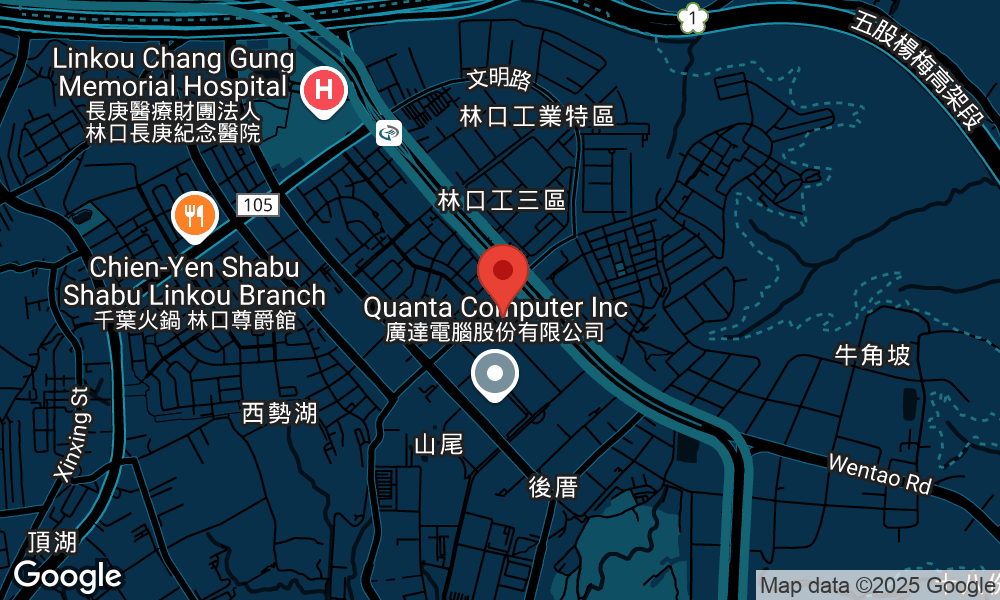Select Chien-Yen Shabu Shabu restaurant marker
1000x600 pixels.
coord(194,214)
